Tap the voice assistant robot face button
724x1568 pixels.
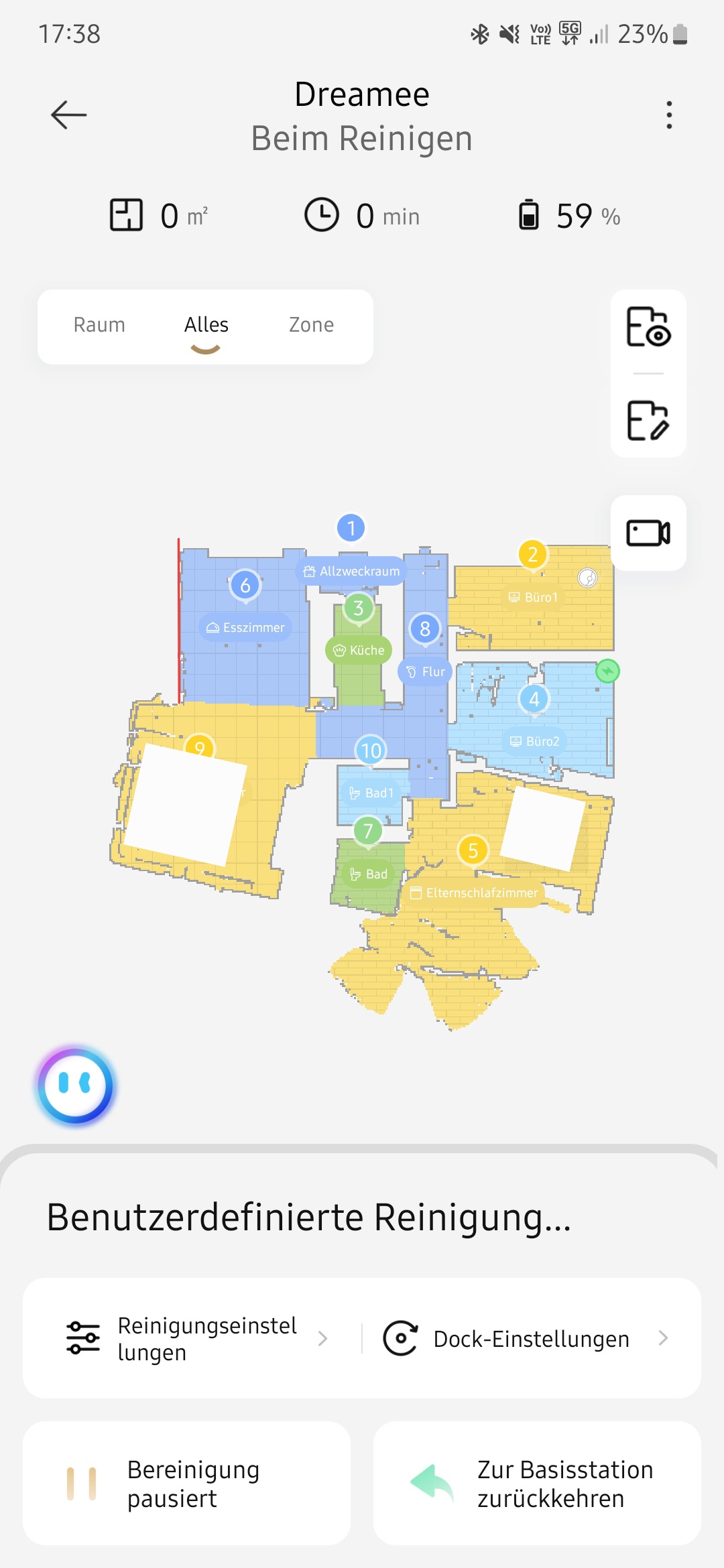click(75, 1086)
